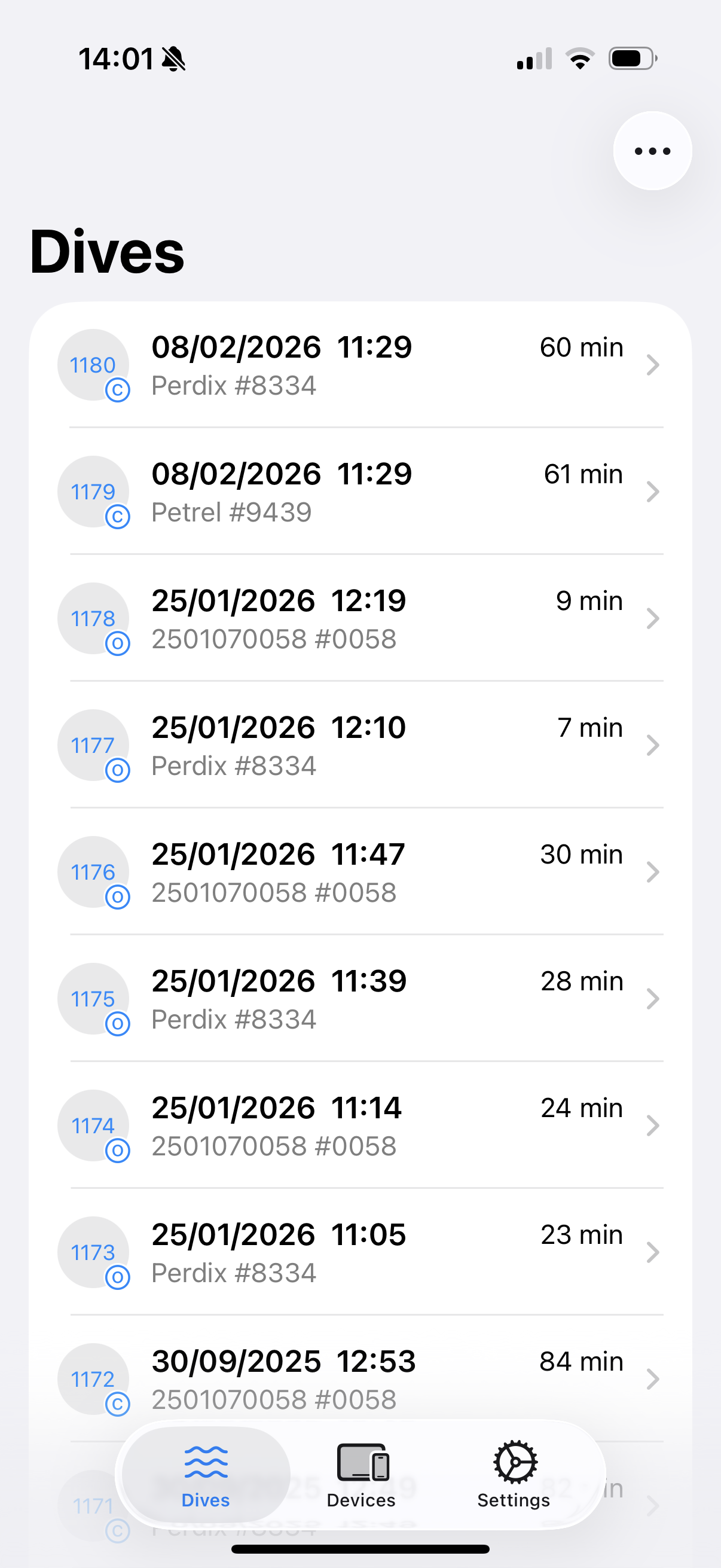Switch to the Settings tab
This screenshot has height=1568, width=721.
pos(514,1473)
